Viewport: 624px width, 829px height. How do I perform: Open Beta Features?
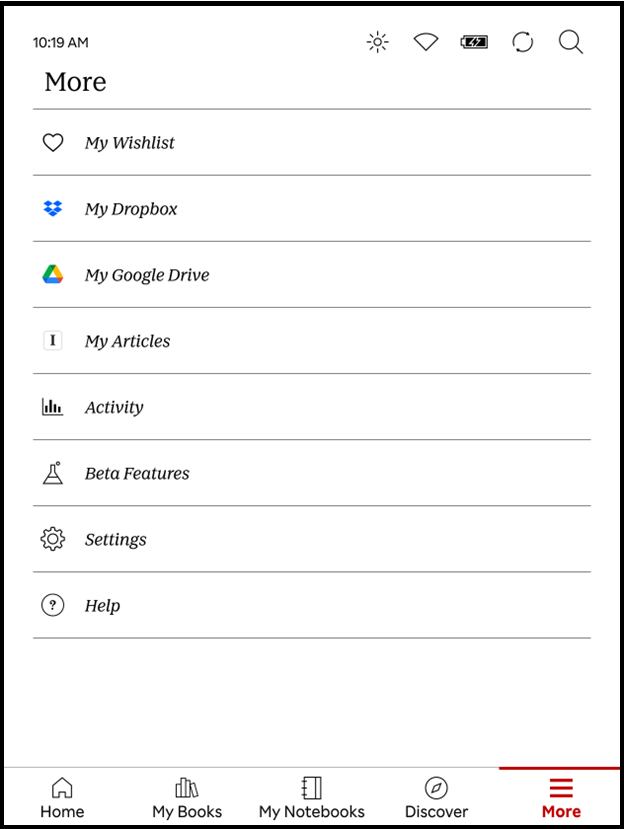pyautogui.click(x=137, y=473)
